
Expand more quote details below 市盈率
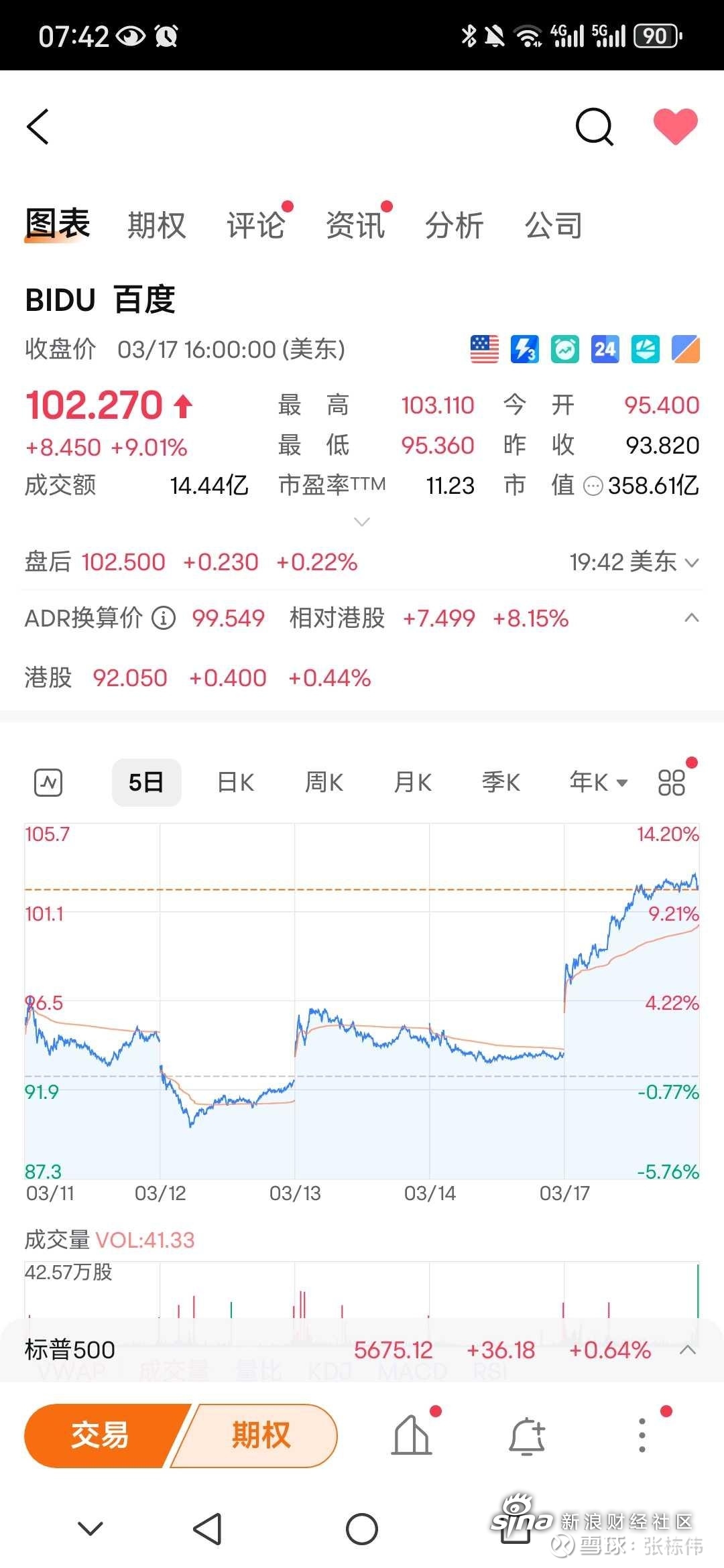(362, 521)
